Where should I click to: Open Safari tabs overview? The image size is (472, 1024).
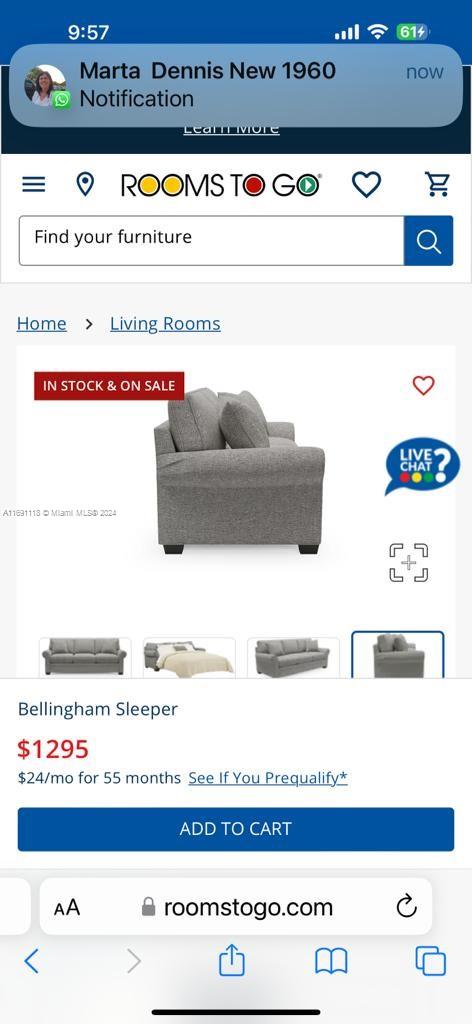[430, 961]
